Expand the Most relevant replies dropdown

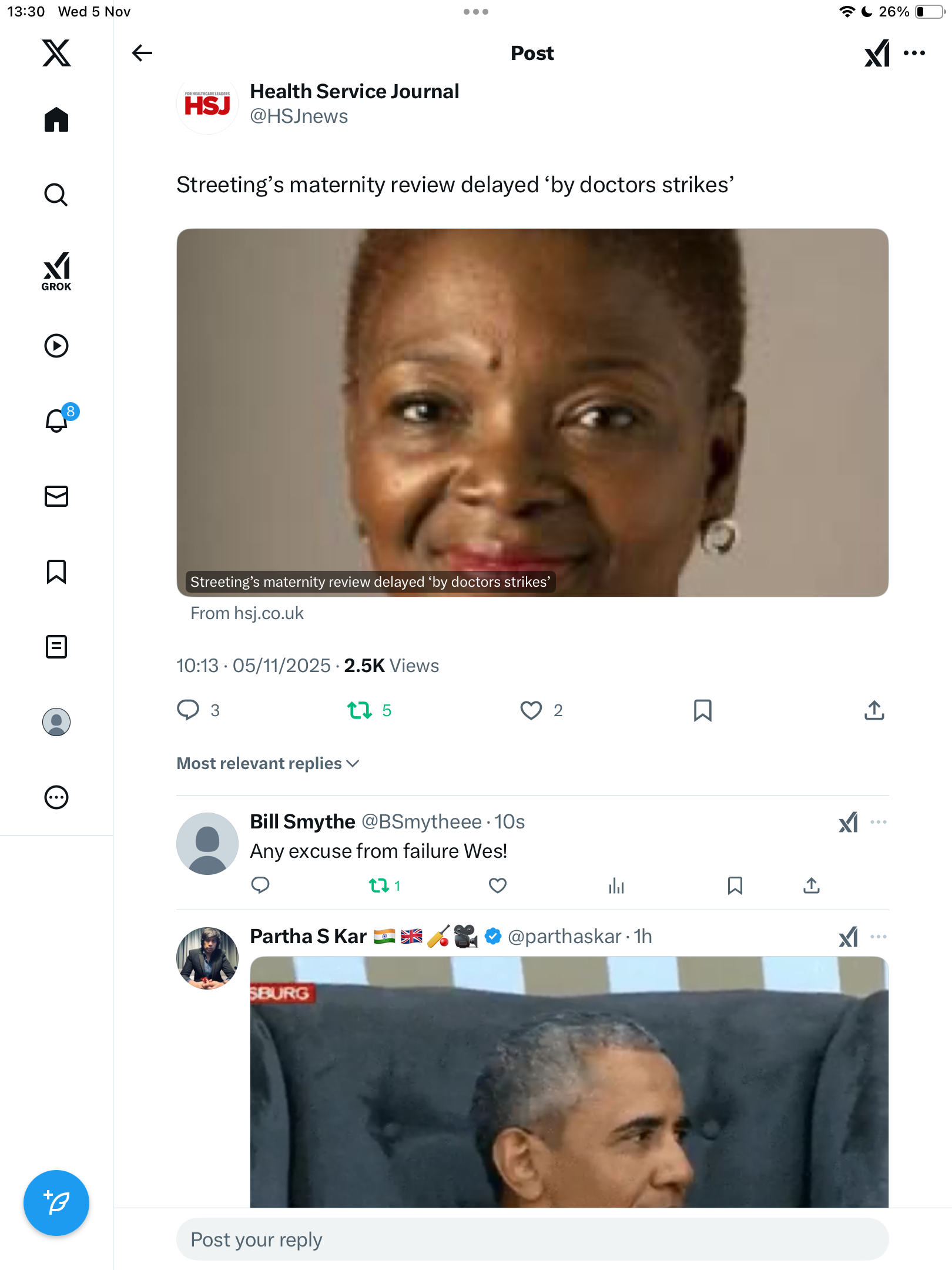(268, 763)
